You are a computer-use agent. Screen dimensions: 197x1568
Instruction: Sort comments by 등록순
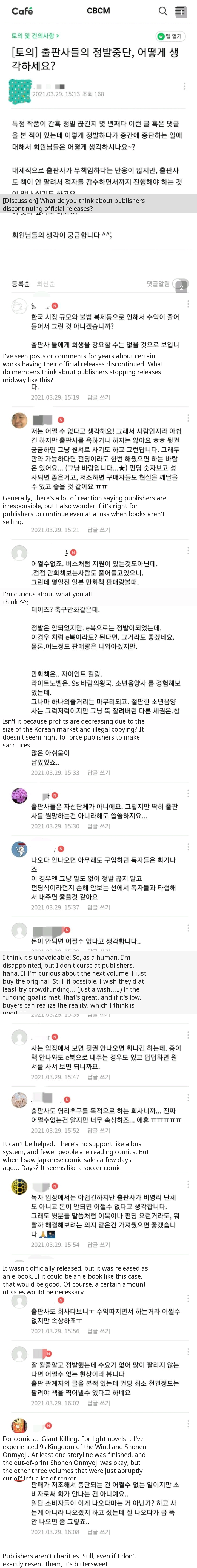20,284
